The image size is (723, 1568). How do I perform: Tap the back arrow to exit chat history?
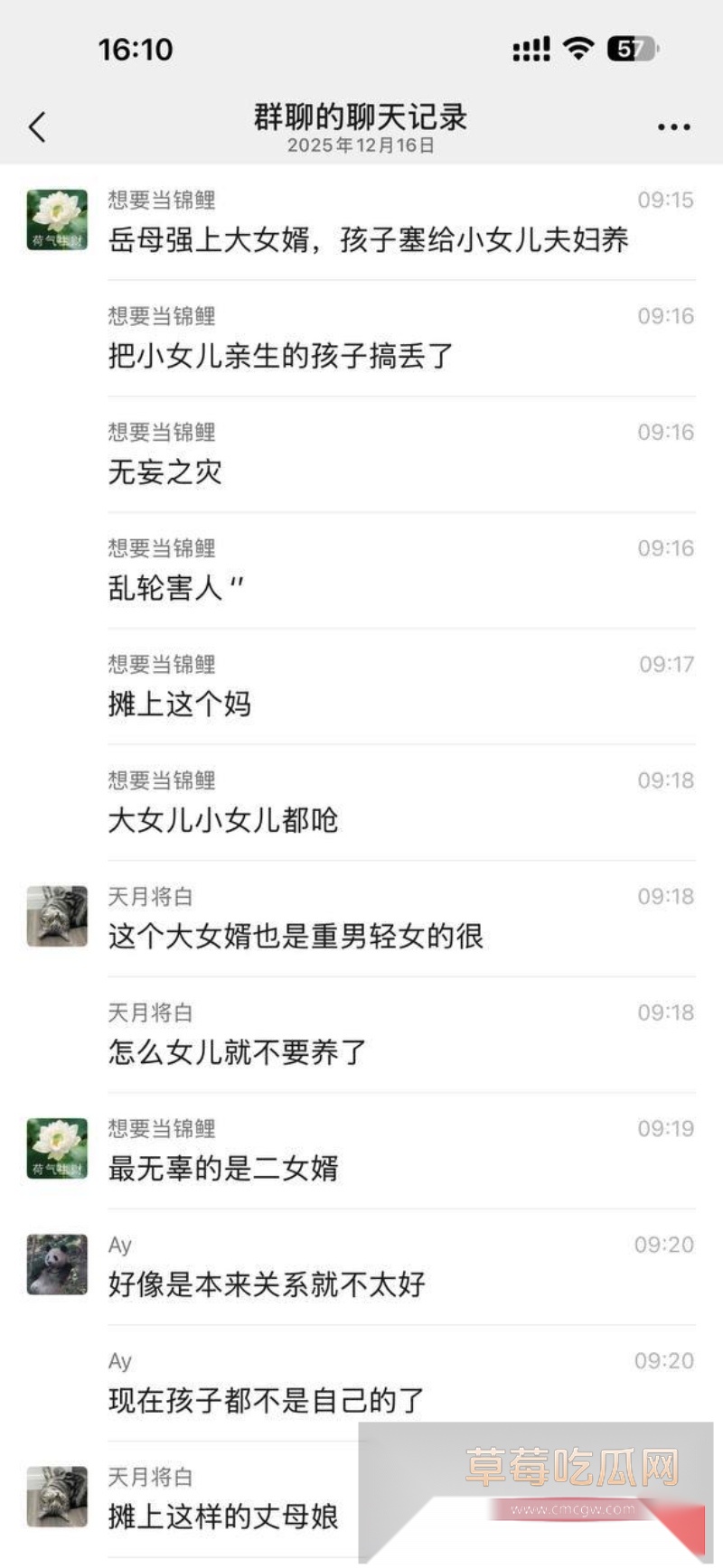pos(38,126)
